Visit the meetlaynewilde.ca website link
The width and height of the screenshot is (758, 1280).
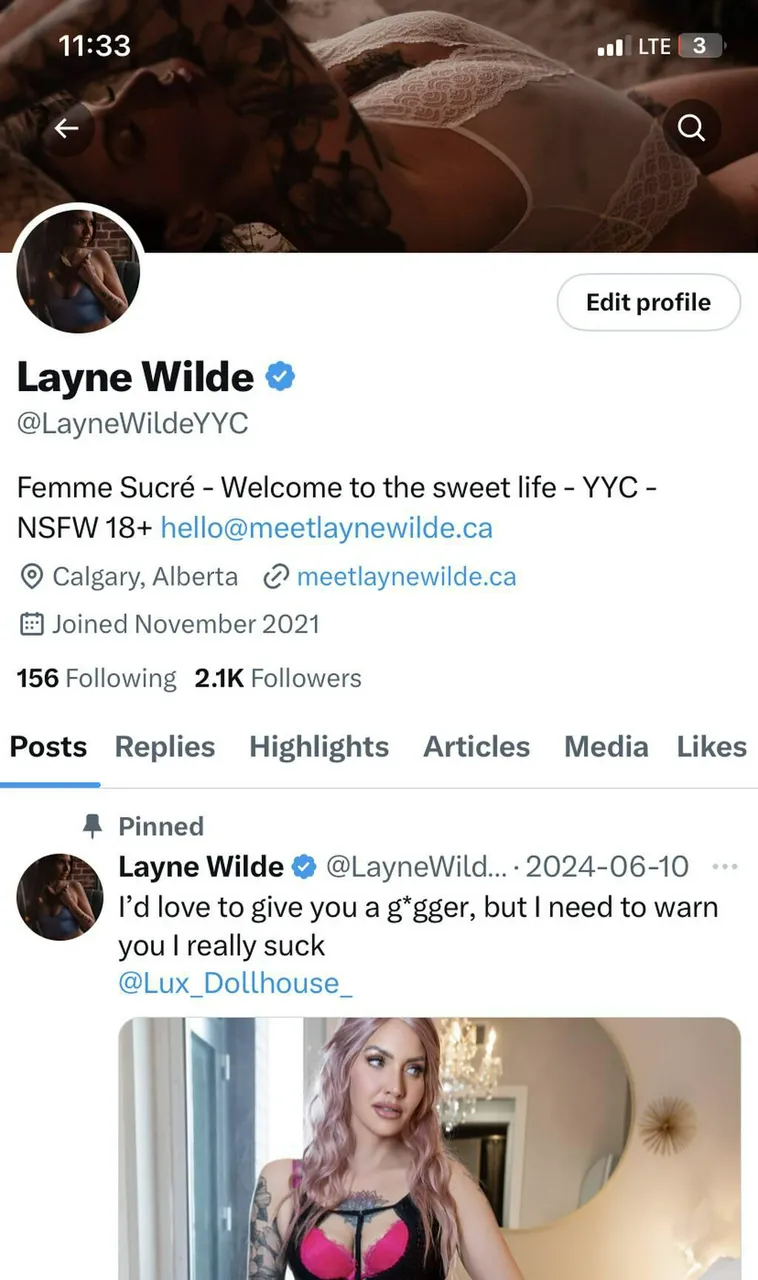pos(406,576)
